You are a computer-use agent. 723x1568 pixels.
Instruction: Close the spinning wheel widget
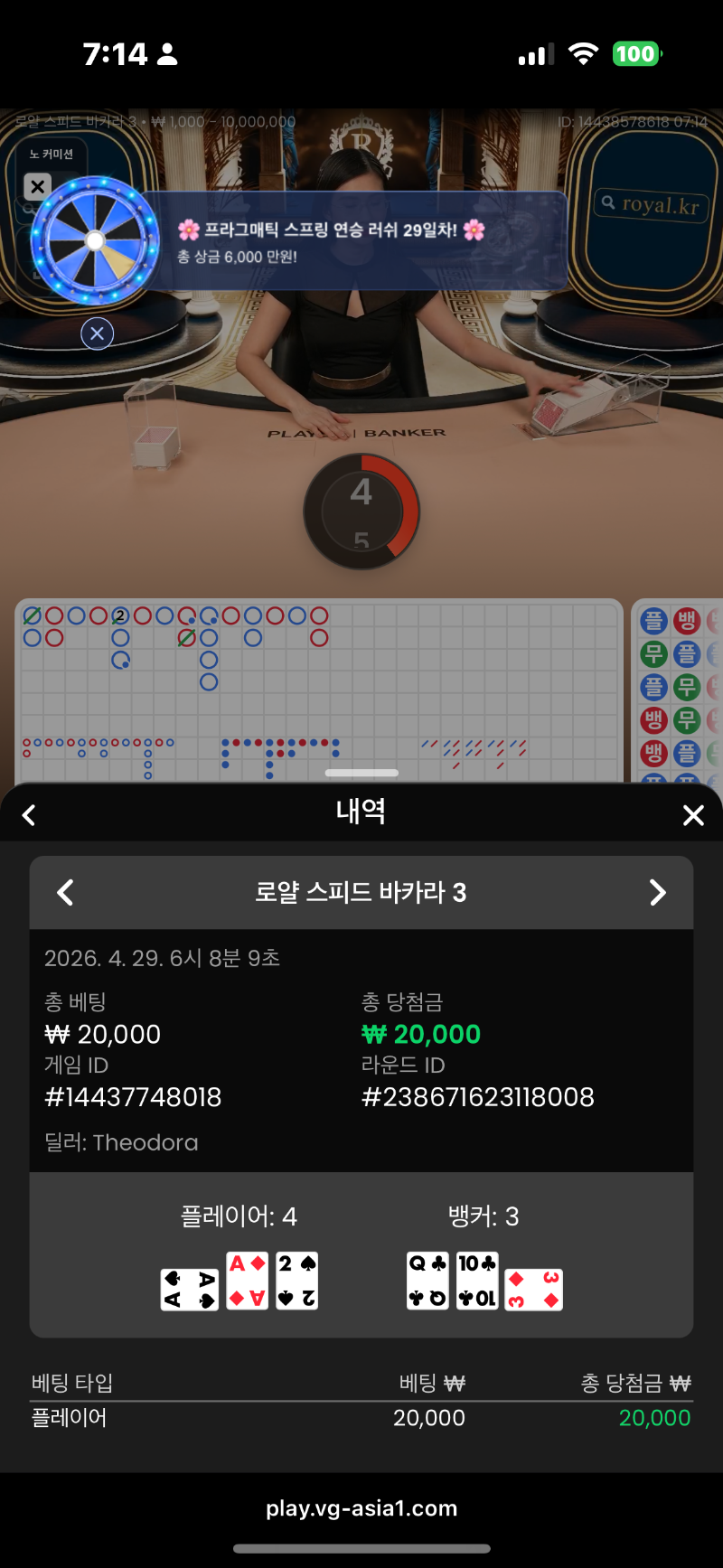(x=97, y=333)
